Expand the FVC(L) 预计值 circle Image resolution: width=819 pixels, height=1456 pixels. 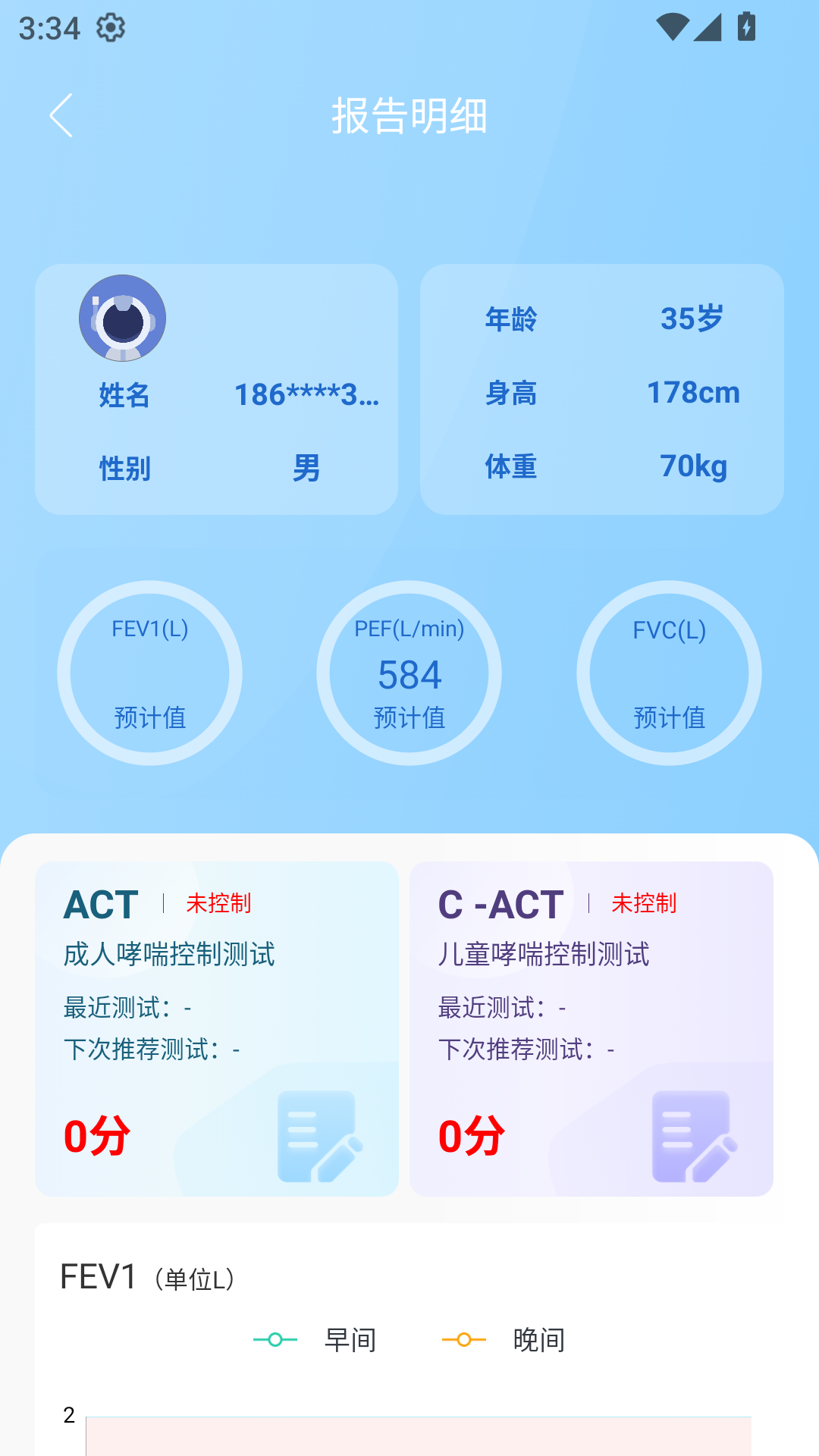pyautogui.click(x=670, y=673)
